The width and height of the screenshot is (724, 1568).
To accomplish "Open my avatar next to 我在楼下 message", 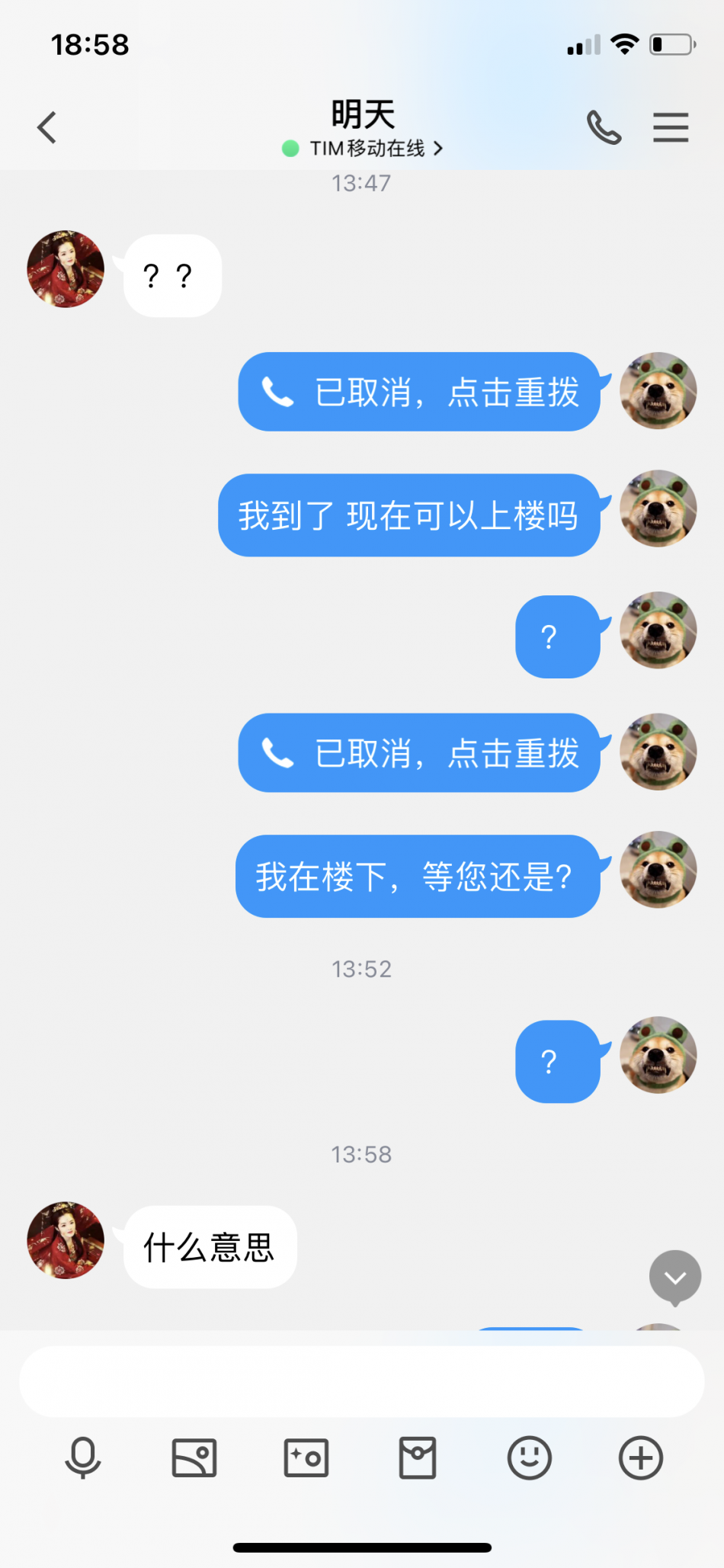I will (658, 870).
